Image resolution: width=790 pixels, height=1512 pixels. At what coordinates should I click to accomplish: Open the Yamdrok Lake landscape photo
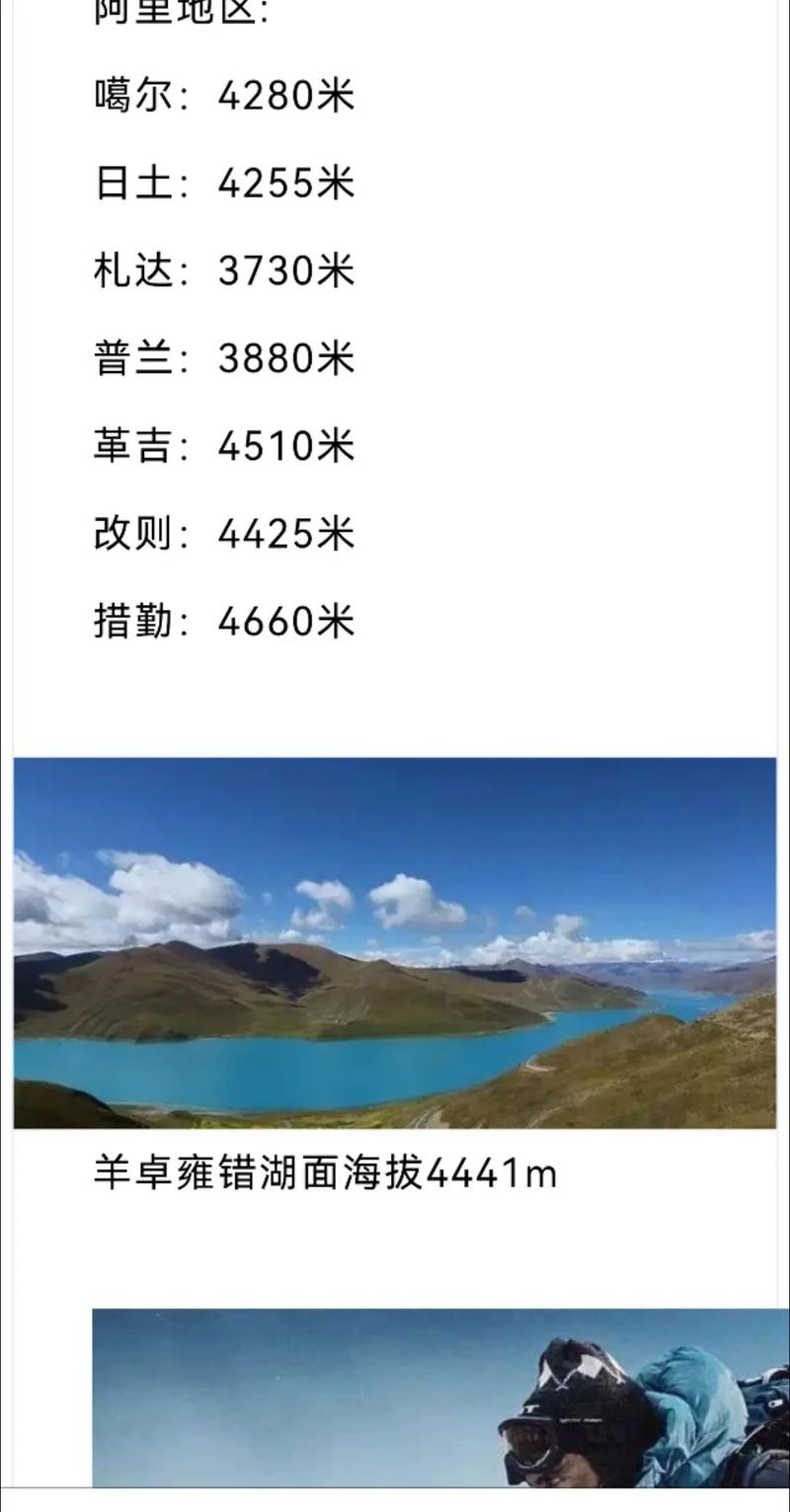pos(395,943)
